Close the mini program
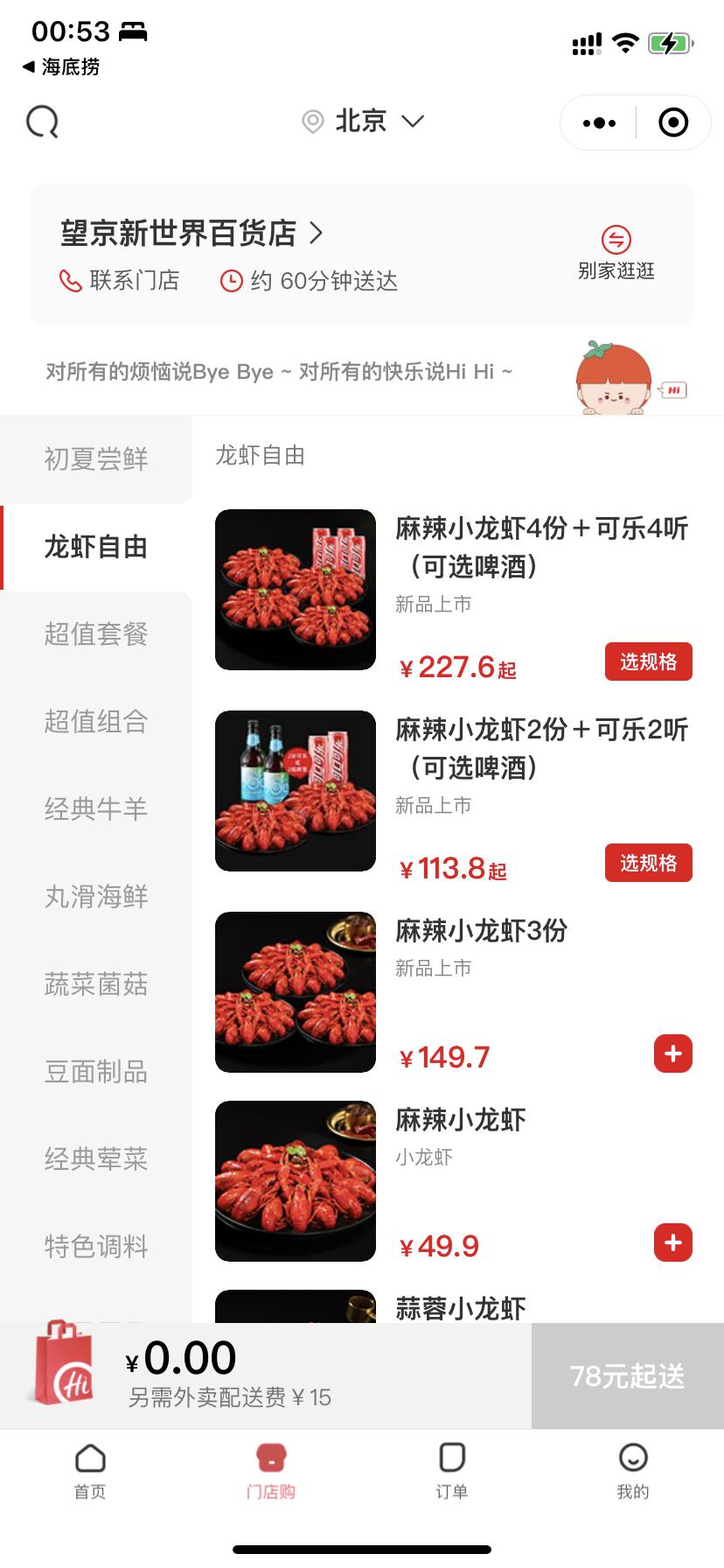 672,123
